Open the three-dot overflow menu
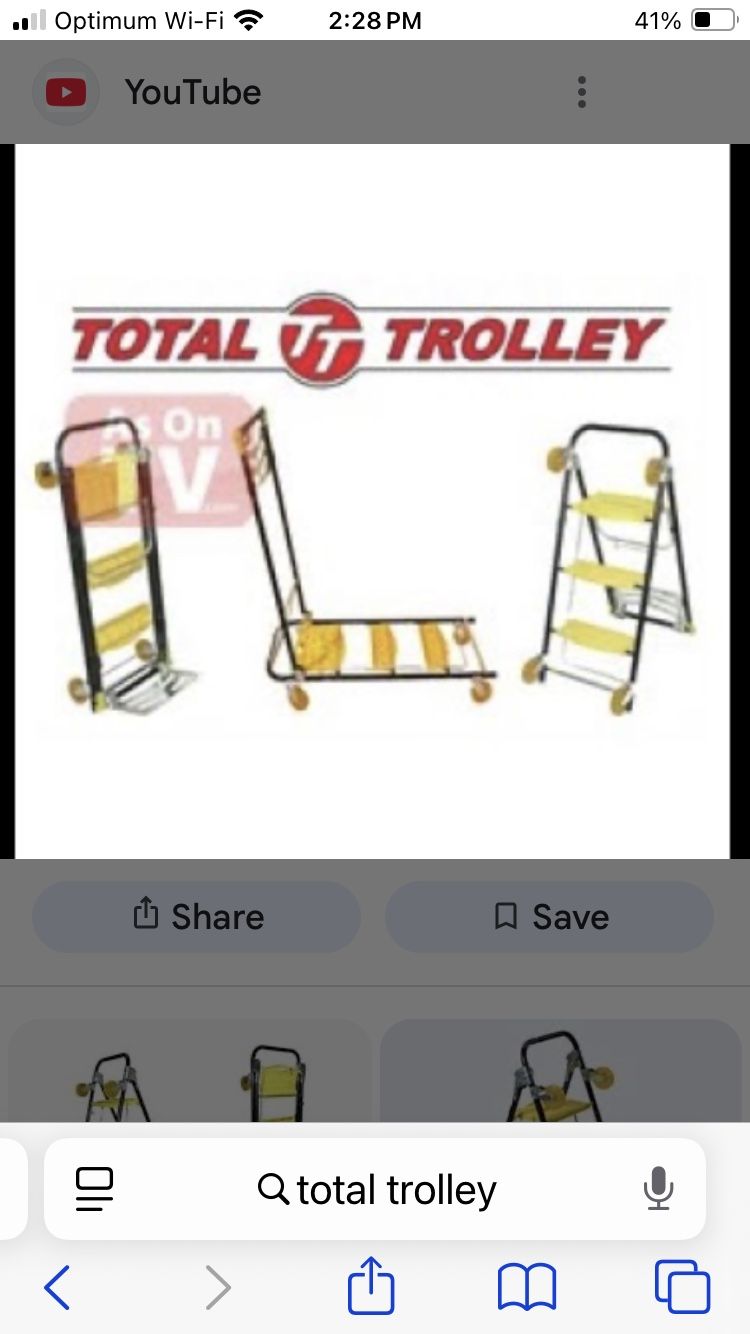The image size is (750, 1334). [x=582, y=92]
